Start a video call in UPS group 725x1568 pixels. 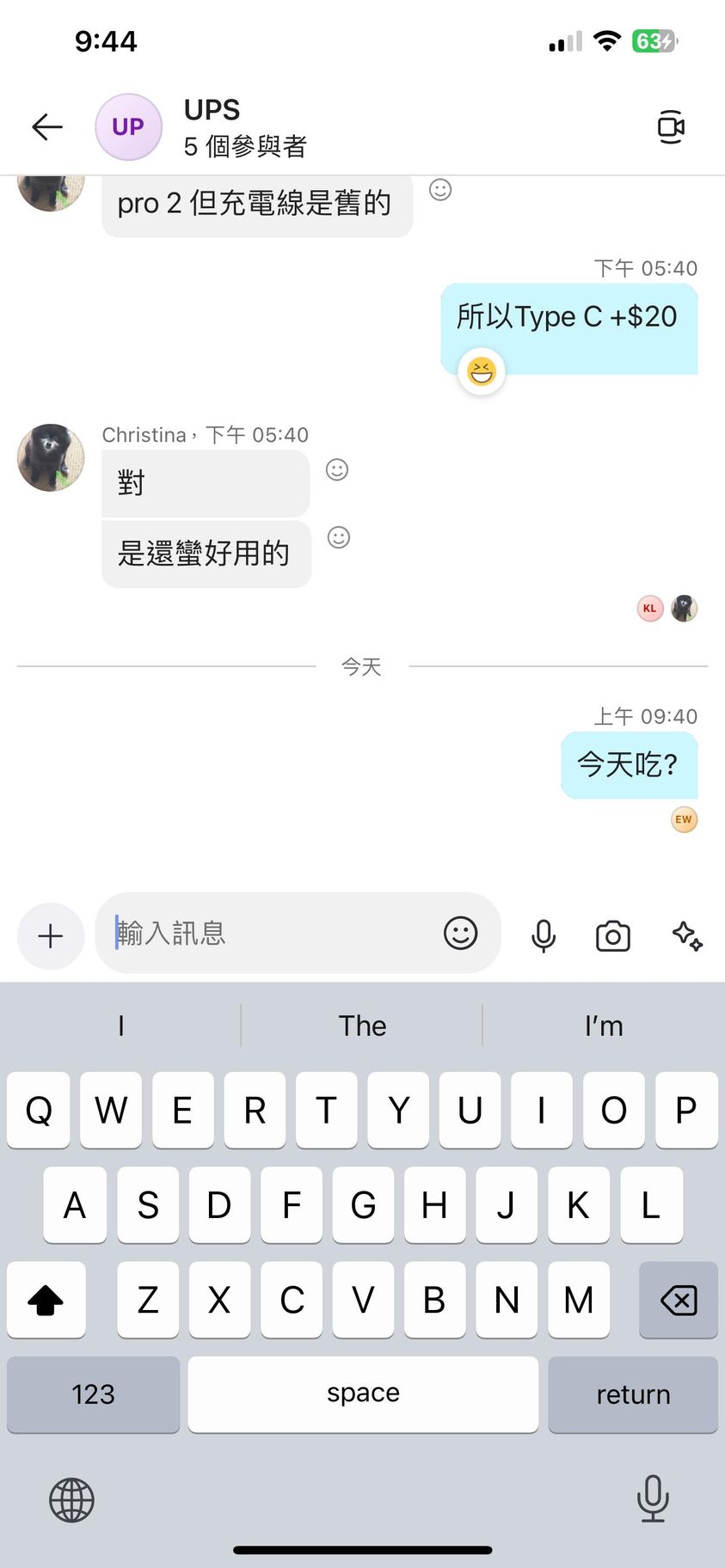pyautogui.click(x=670, y=127)
